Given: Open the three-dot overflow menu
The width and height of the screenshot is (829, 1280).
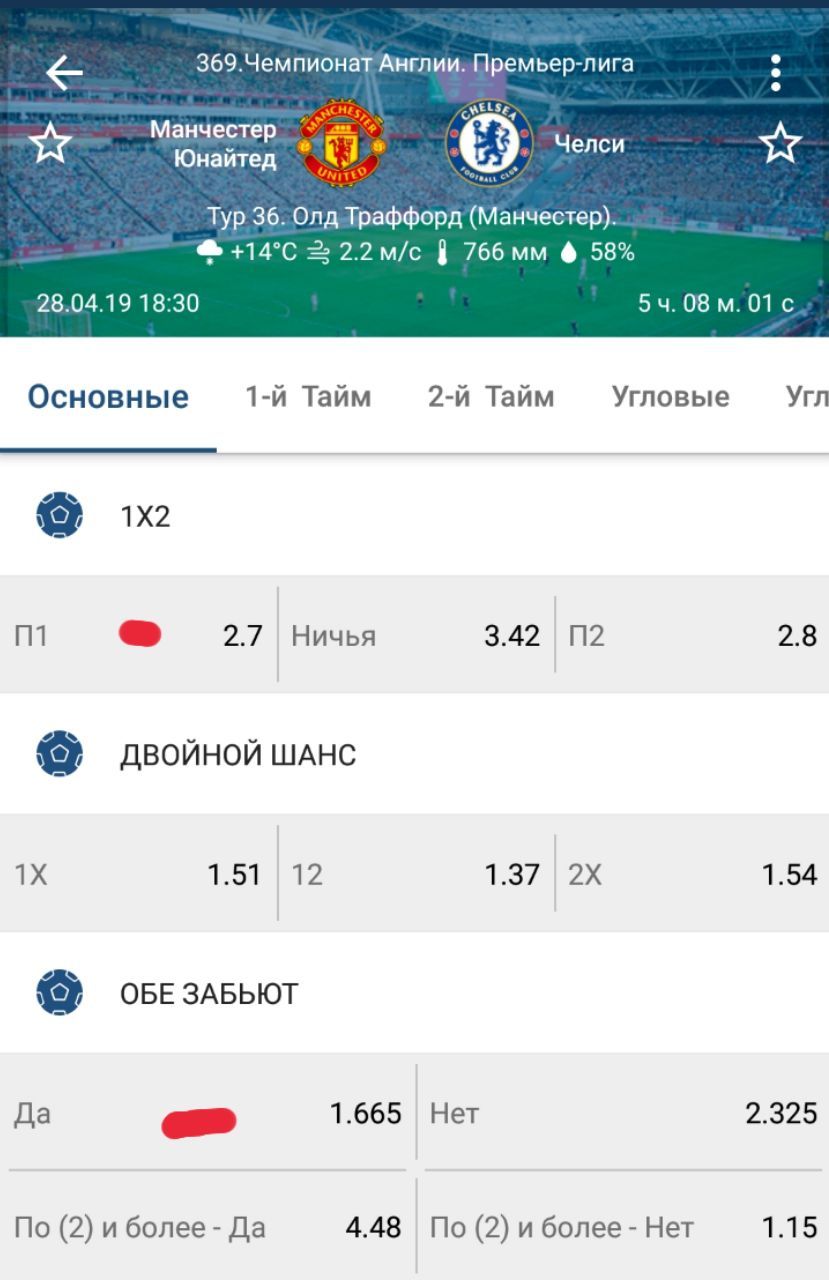Looking at the screenshot, I should 775,73.
